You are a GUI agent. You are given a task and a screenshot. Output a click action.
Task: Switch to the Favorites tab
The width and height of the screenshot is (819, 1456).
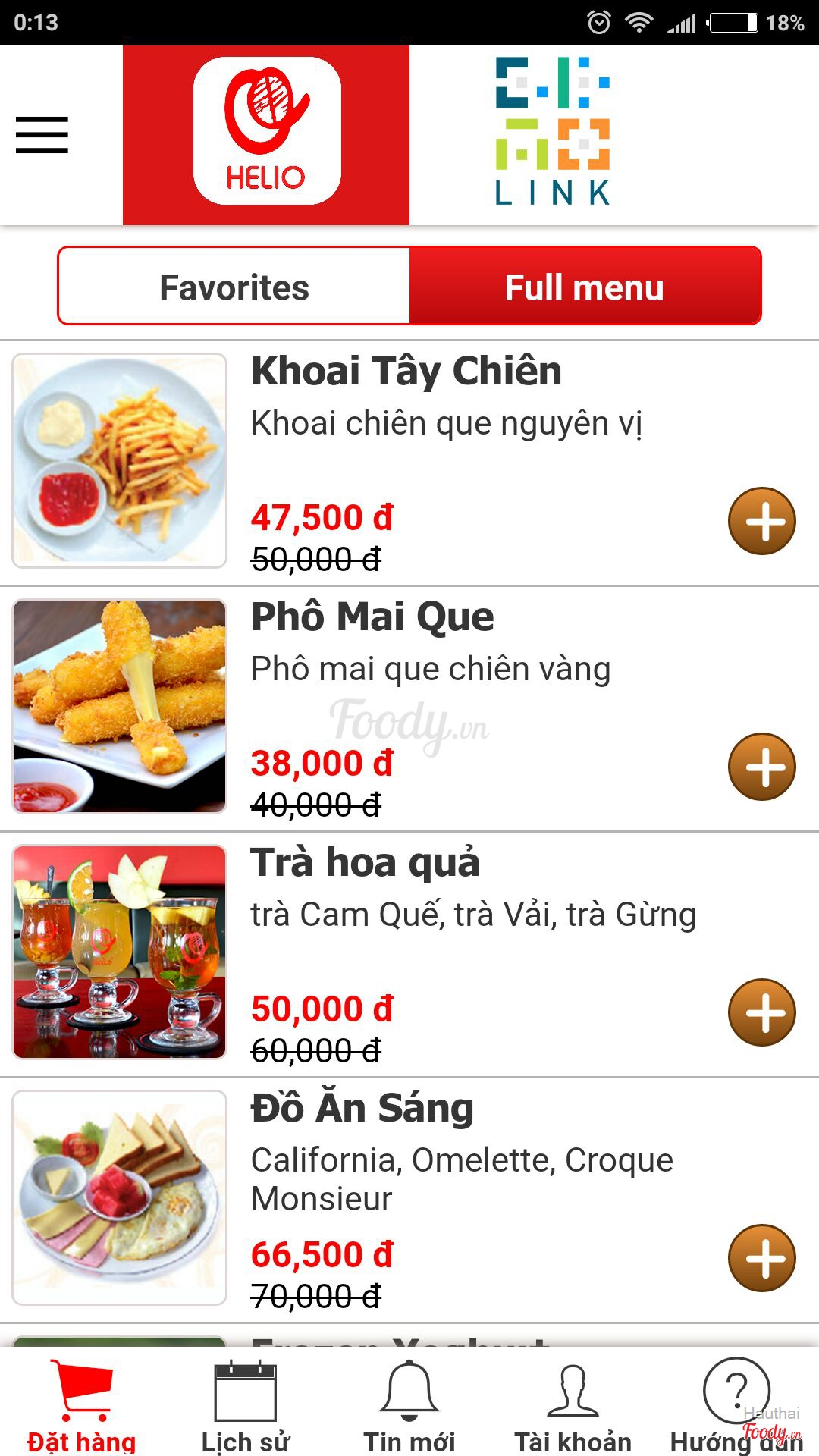[234, 287]
